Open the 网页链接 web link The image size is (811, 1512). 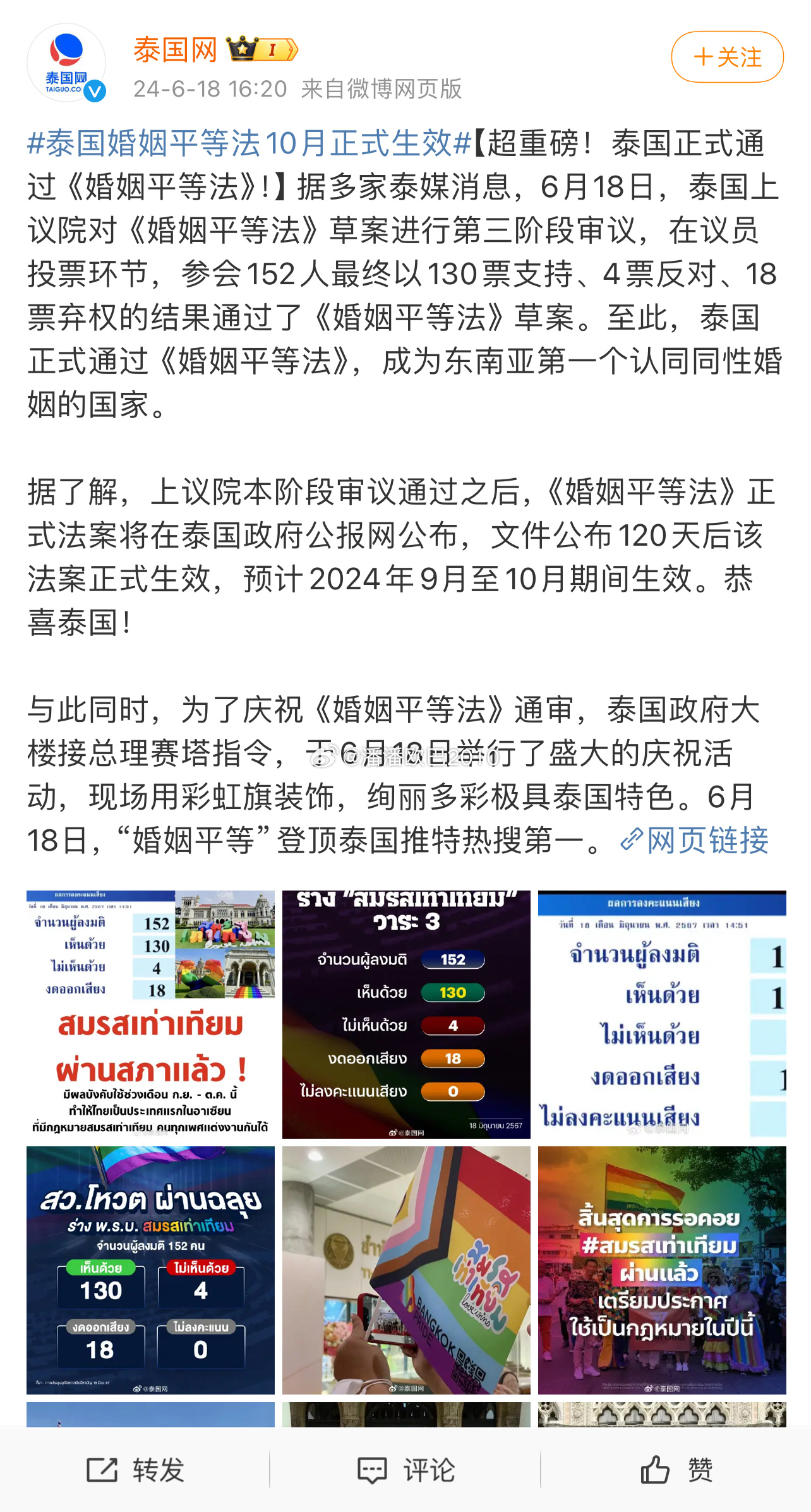[x=695, y=840]
